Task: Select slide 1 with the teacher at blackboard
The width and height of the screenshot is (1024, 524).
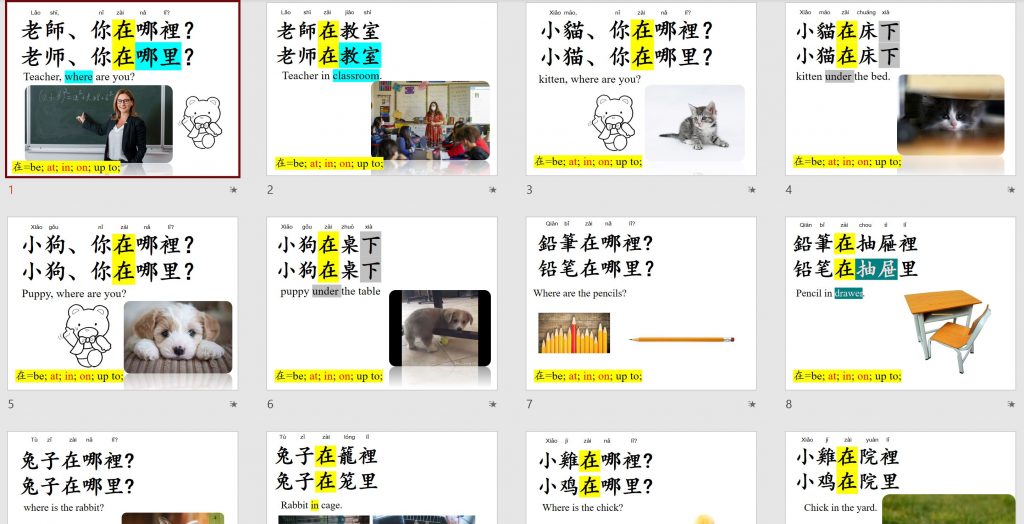Action: (122, 88)
